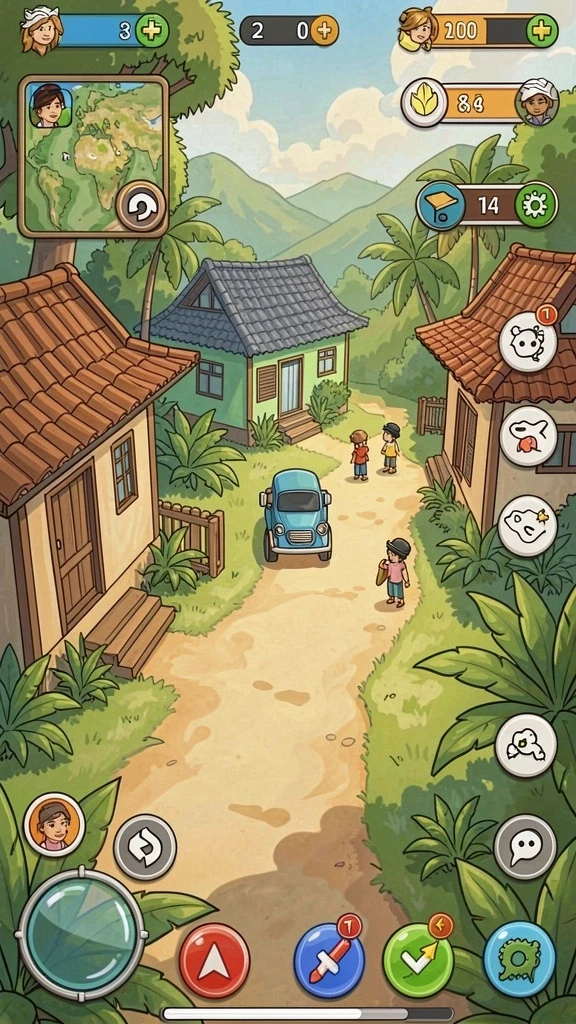Tap the round fish icon button

(x=528, y=436)
